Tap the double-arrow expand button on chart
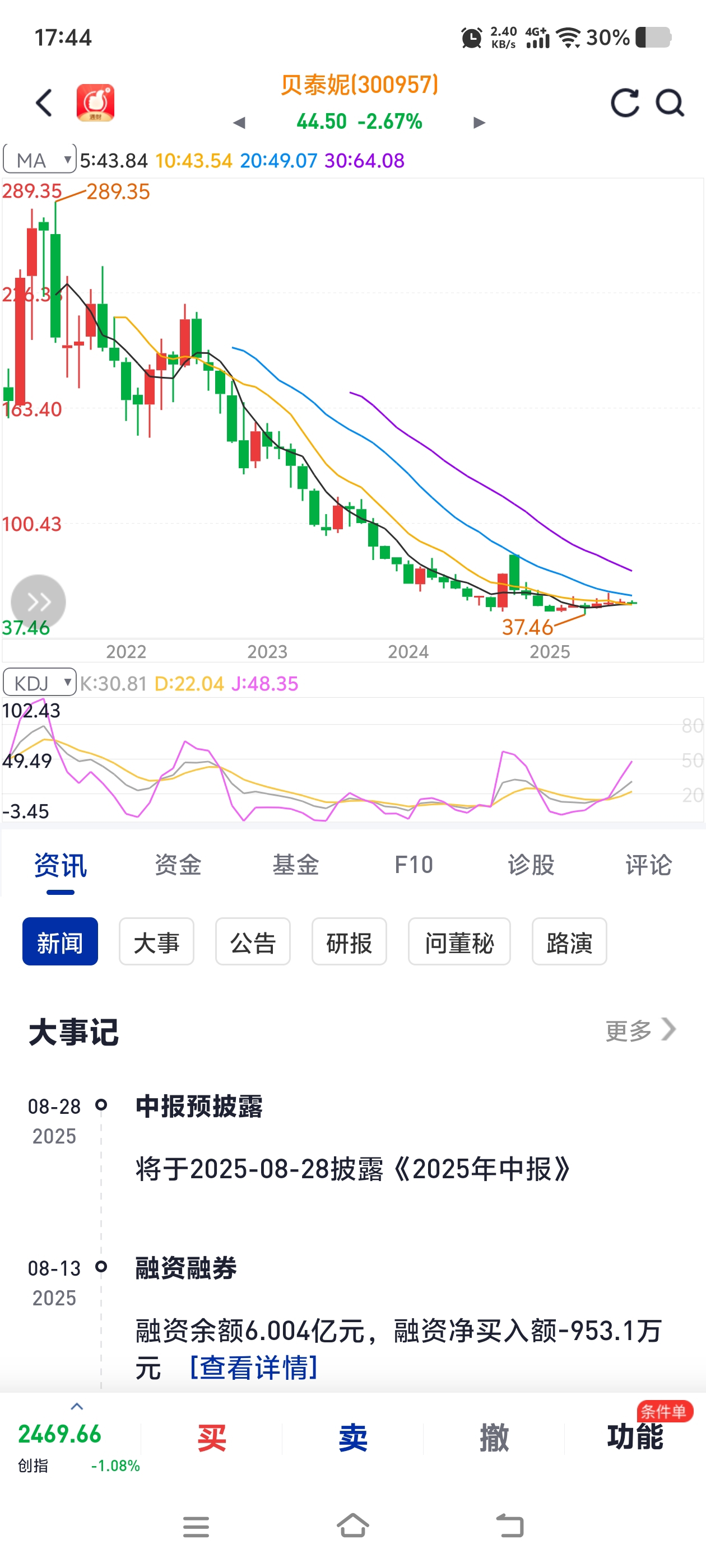 38,601
